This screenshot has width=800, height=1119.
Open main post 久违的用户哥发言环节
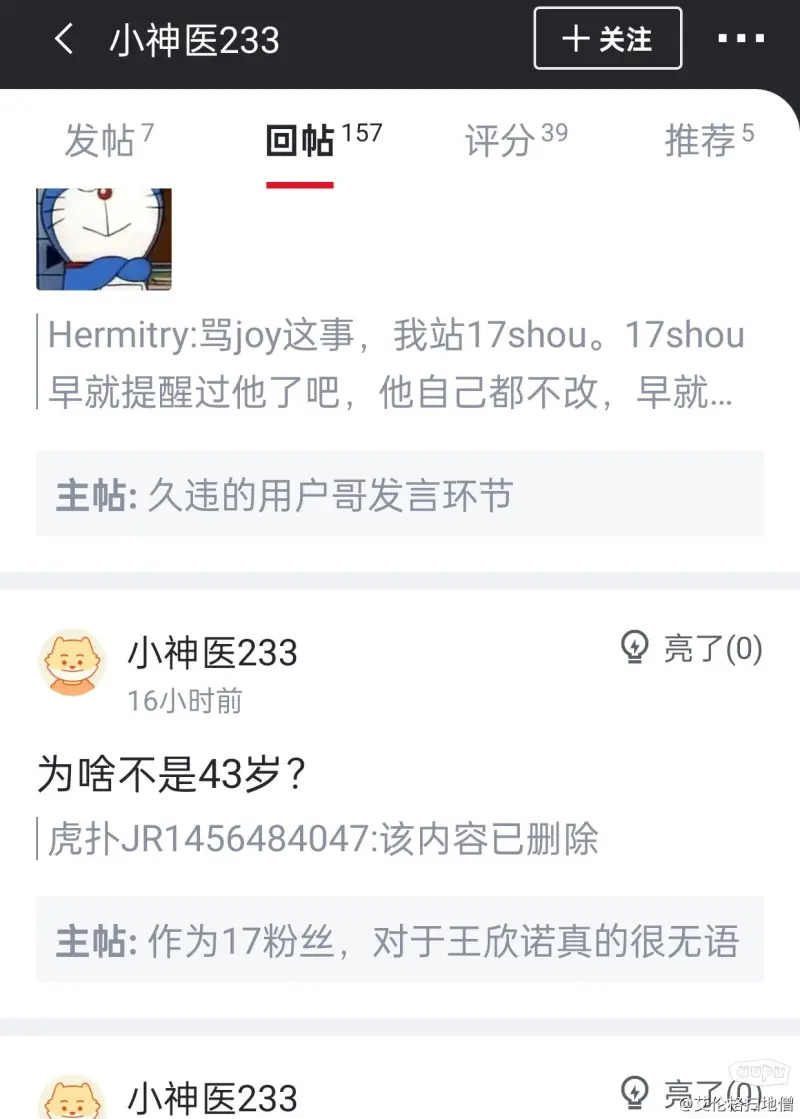[400, 494]
